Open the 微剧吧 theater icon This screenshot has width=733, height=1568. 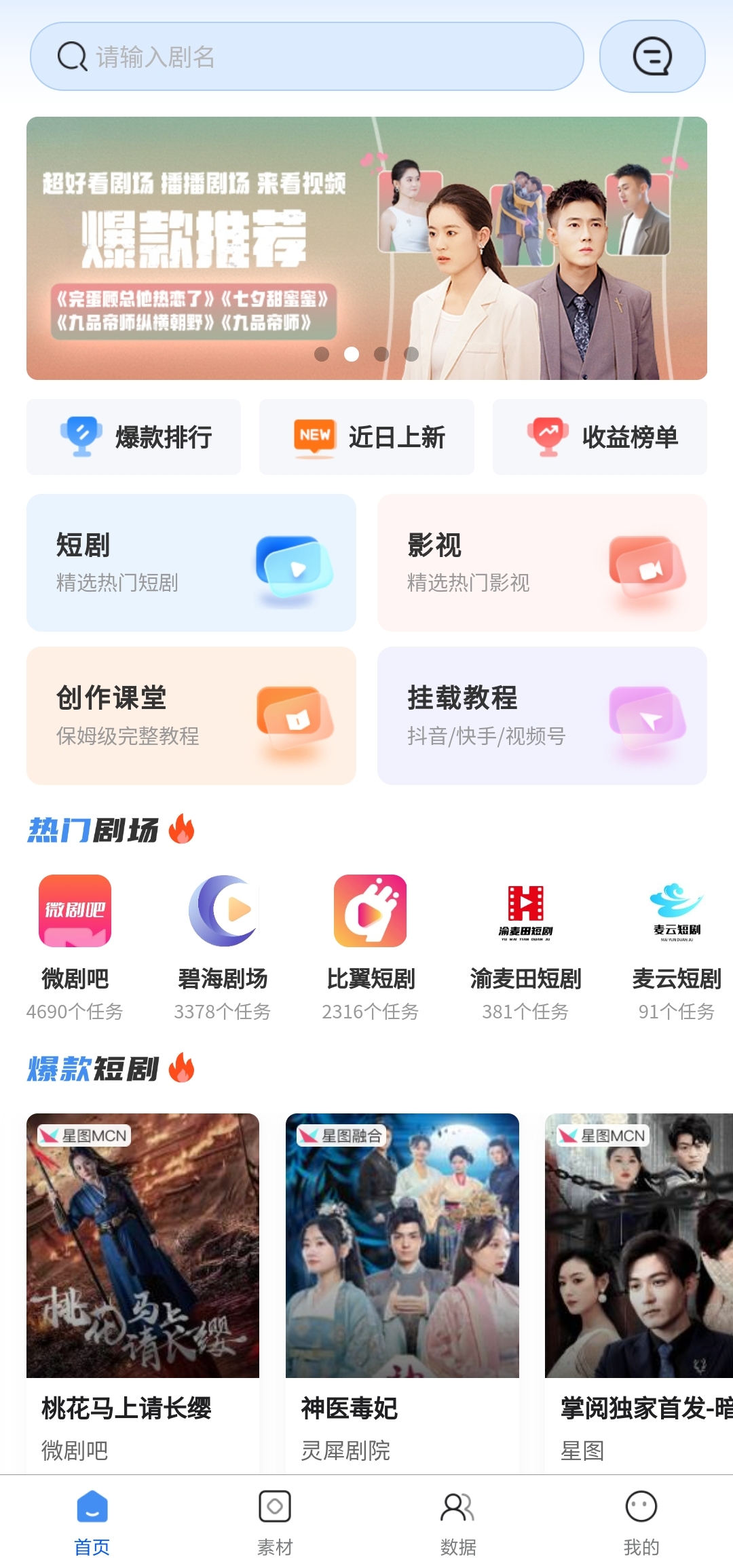[75, 913]
